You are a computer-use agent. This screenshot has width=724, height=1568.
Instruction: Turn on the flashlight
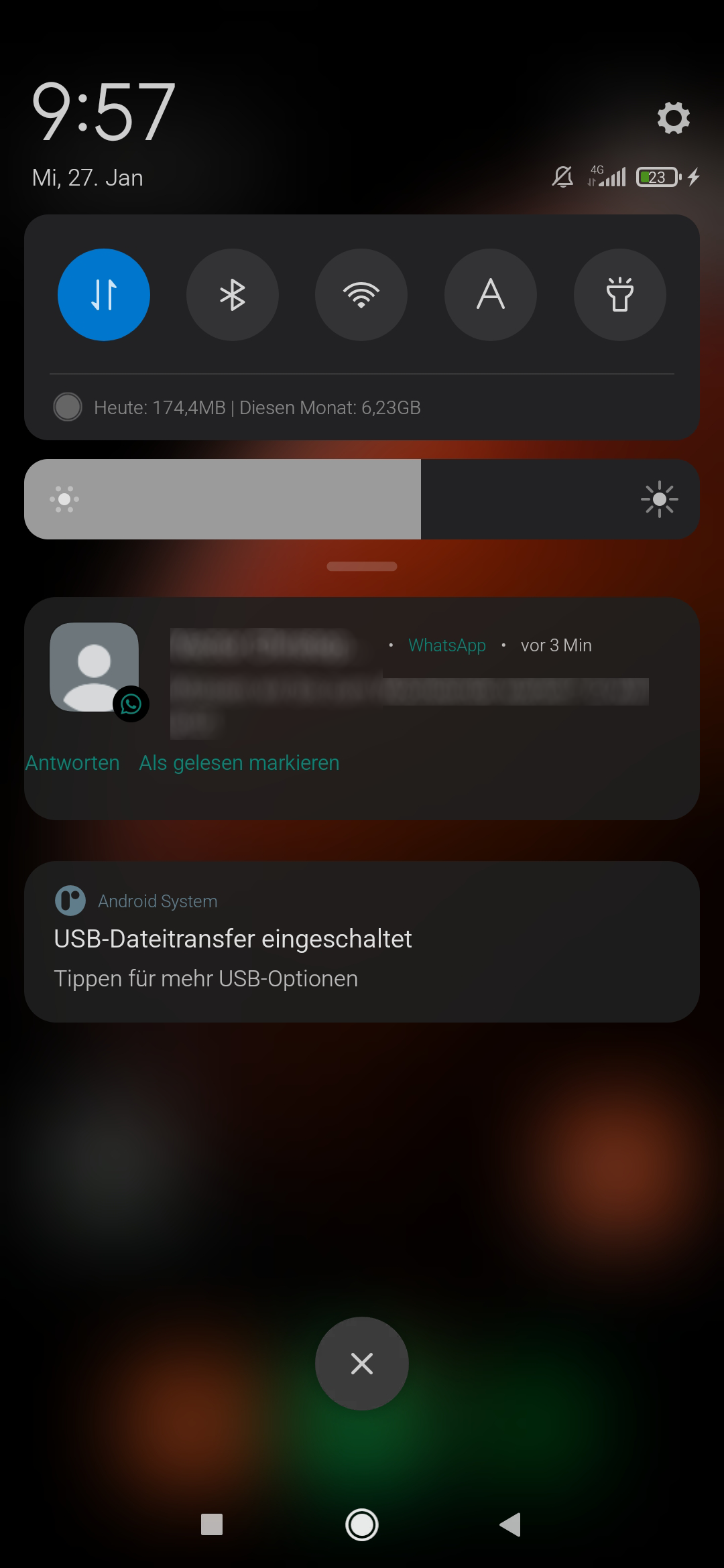pyautogui.click(x=620, y=295)
